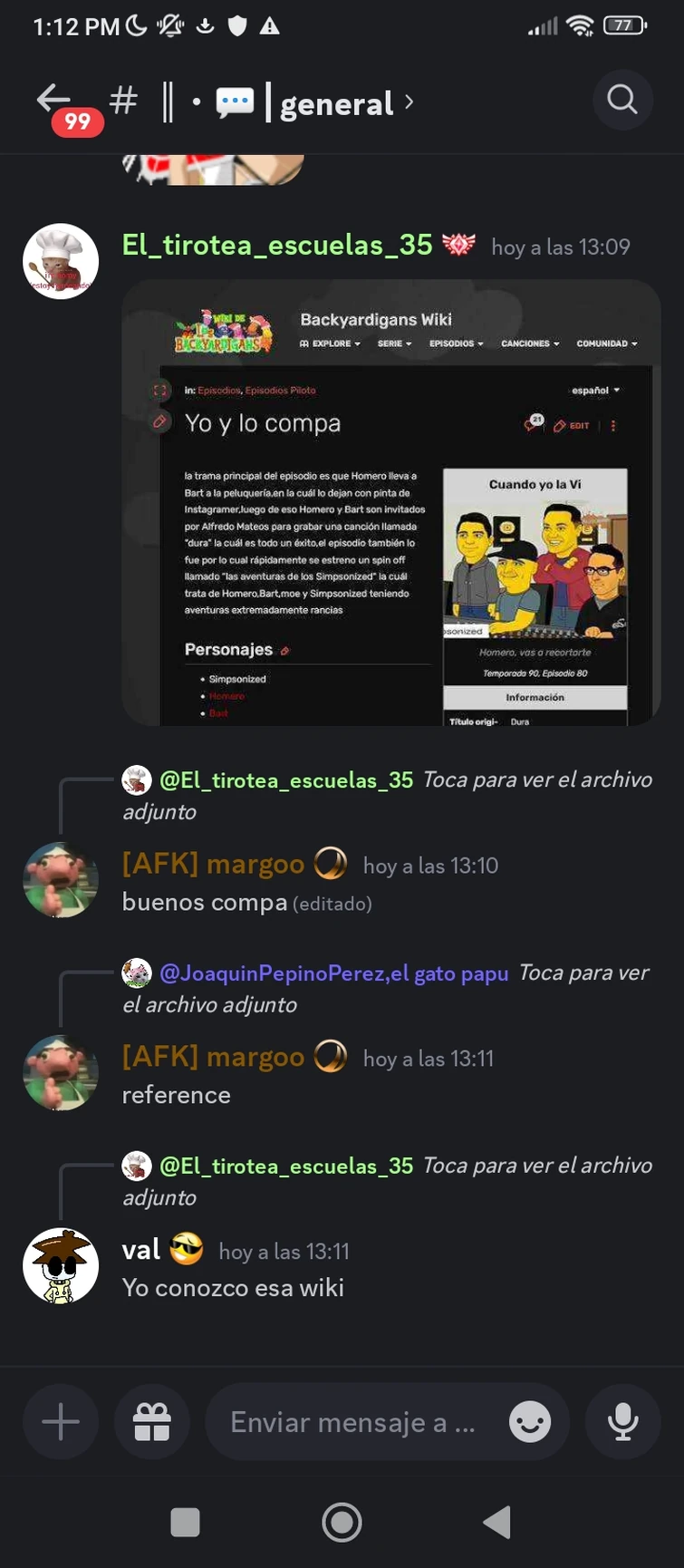684x1568 pixels.
Task: Focus the 'Enviar mensaje a' field
Action: point(353,1422)
